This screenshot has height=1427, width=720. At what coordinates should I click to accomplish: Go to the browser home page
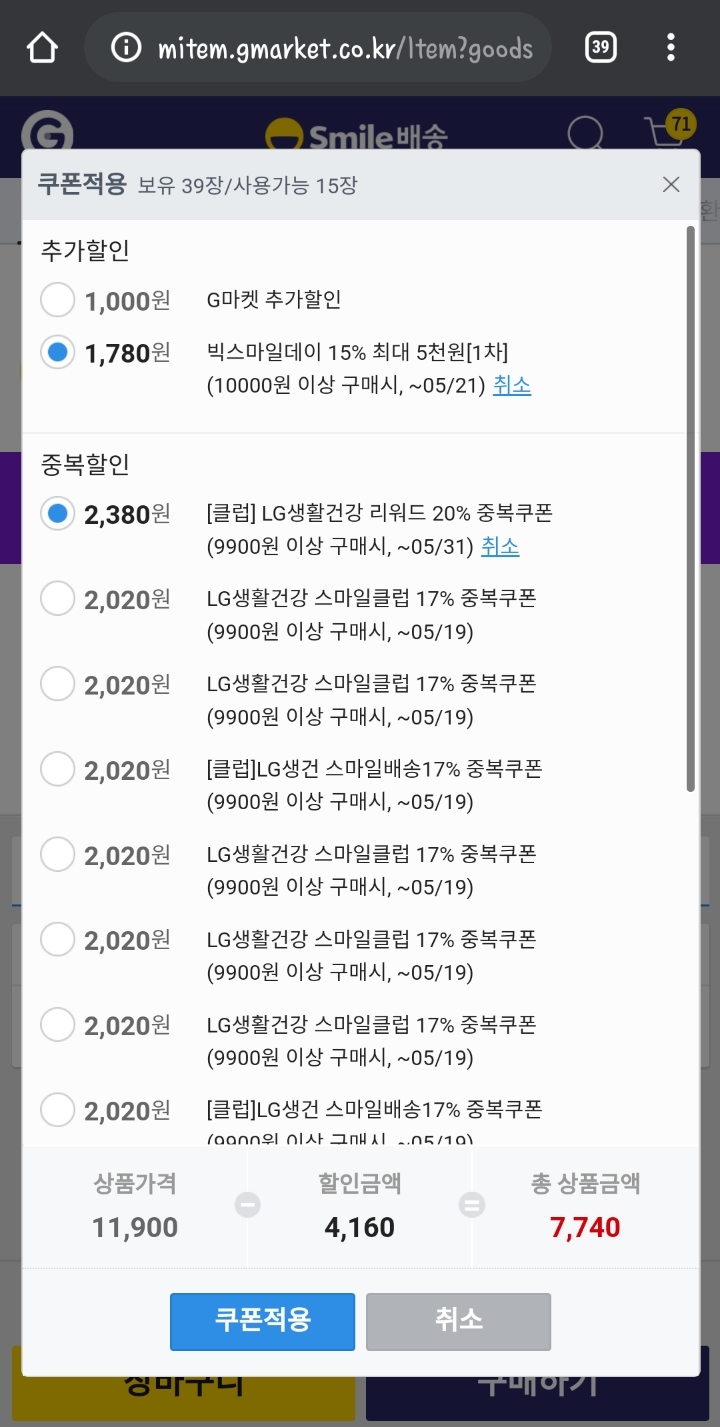42,47
